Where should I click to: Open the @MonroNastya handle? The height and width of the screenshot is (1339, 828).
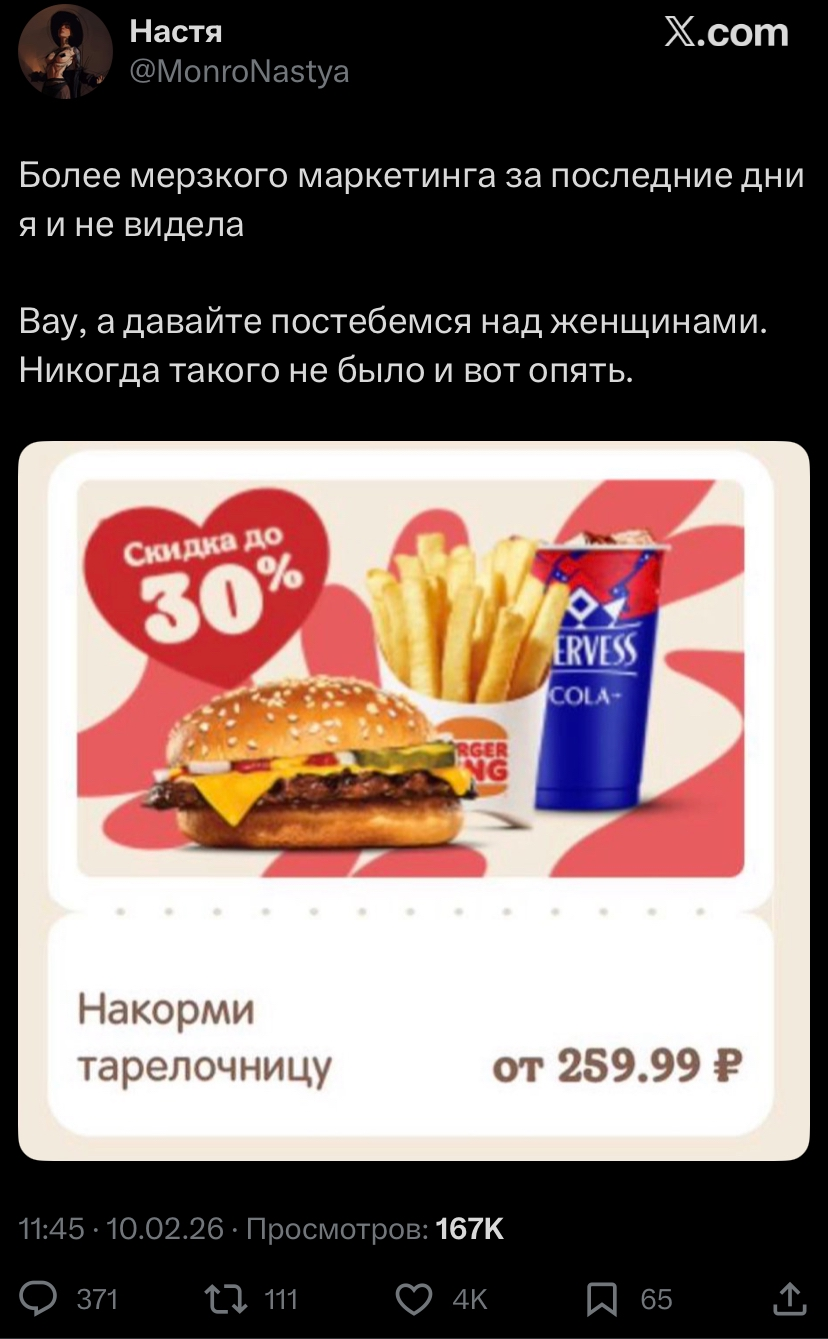point(239,72)
